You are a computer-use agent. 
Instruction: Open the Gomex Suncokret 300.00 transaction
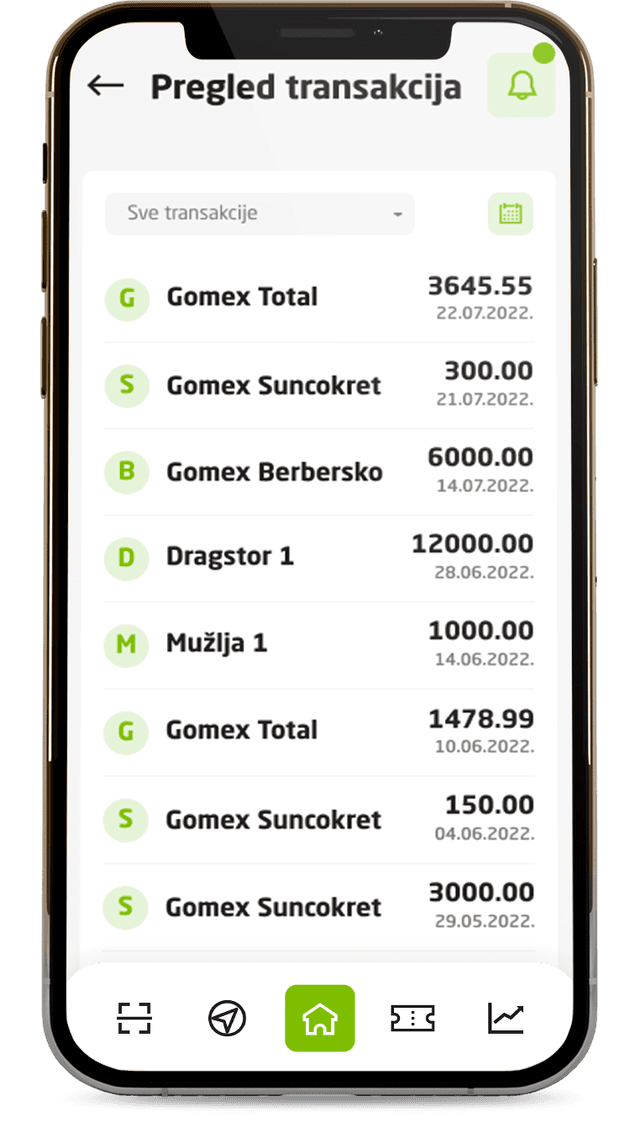click(319, 385)
